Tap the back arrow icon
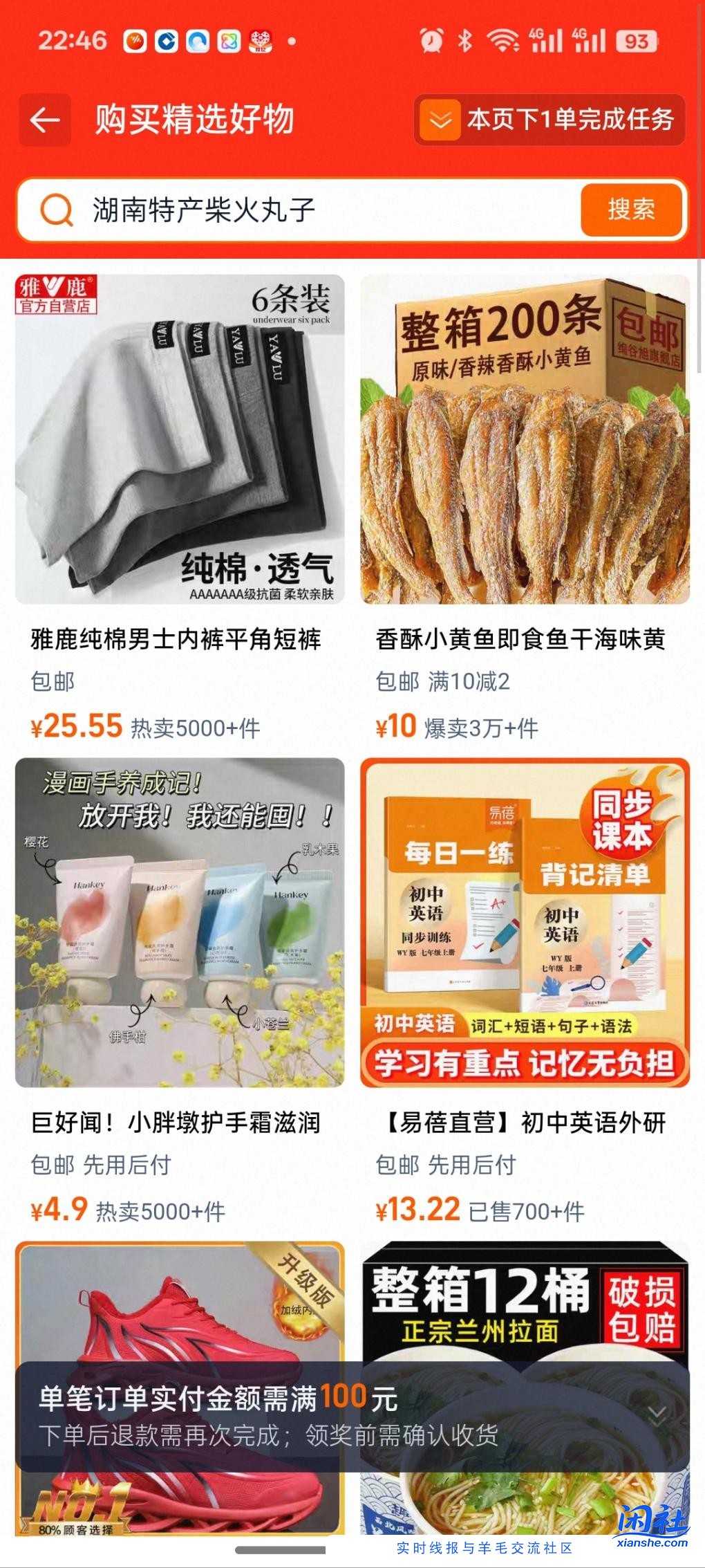Viewport: 705px width, 1568px height. pos(44,119)
